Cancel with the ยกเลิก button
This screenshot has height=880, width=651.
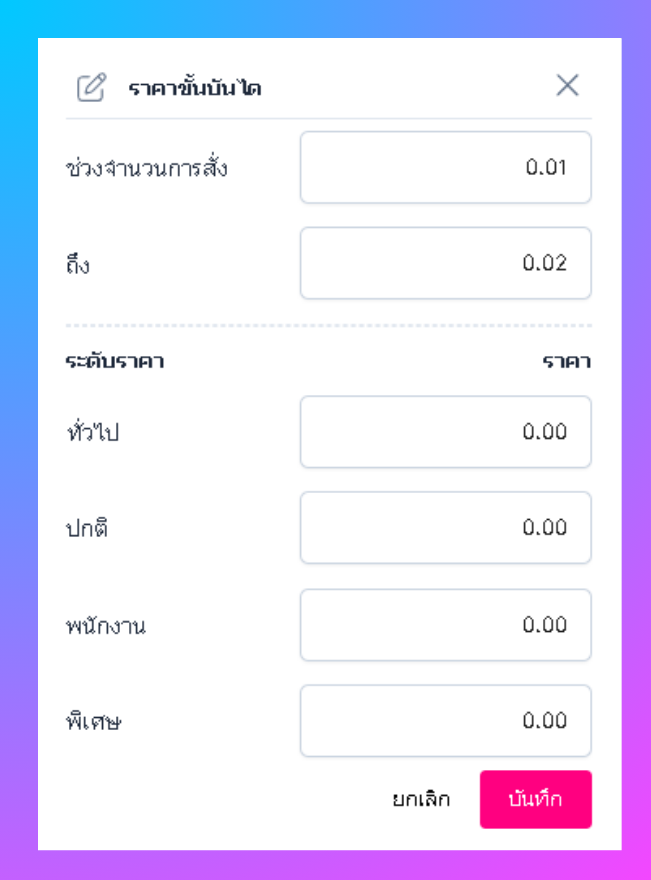click(x=421, y=799)
